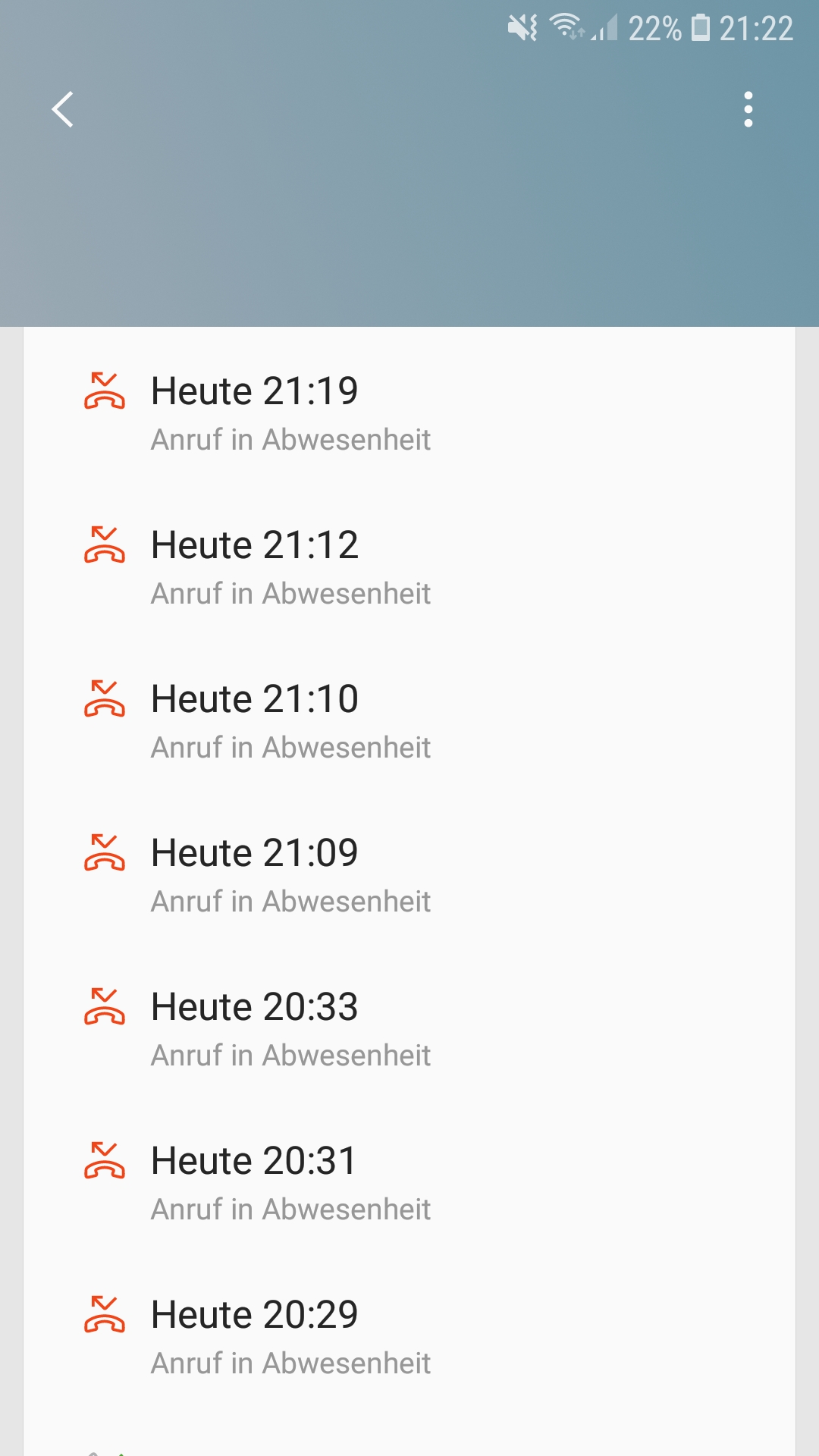The width and height of the screenshot is (819, 1456).
Task: Go back from the call history
Action: [63, 110]
